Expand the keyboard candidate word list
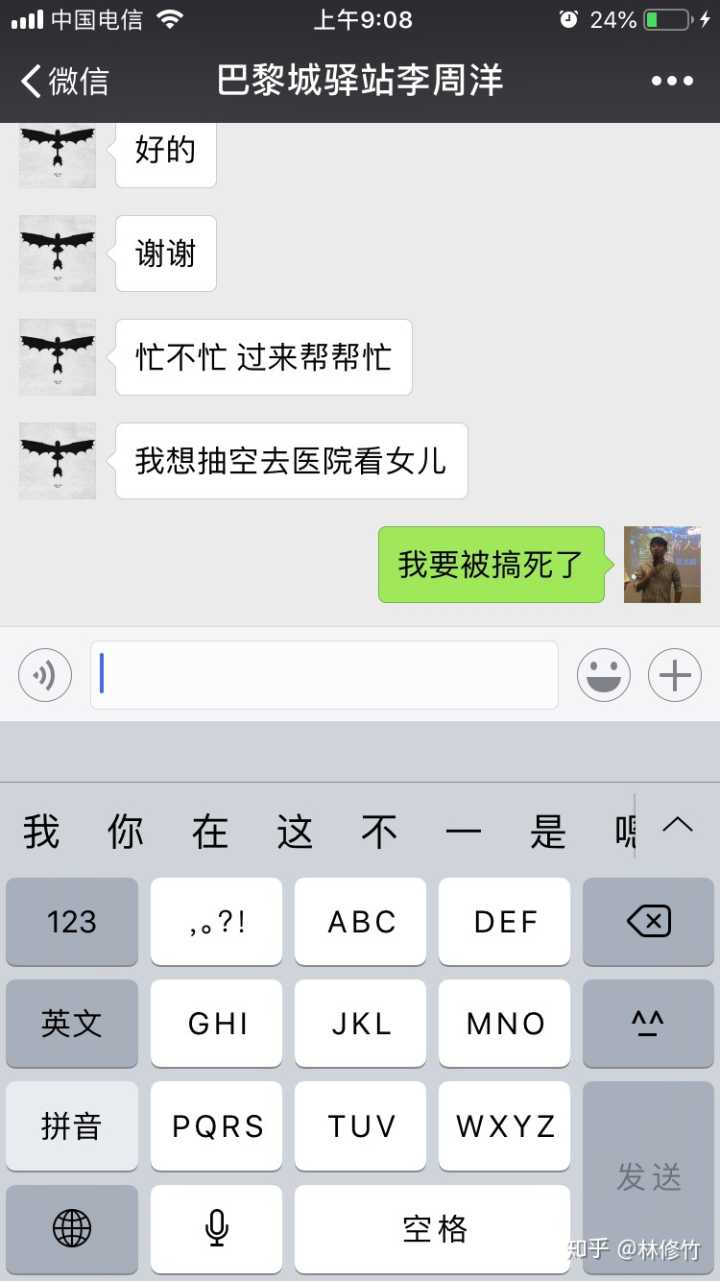 (678, 825)
